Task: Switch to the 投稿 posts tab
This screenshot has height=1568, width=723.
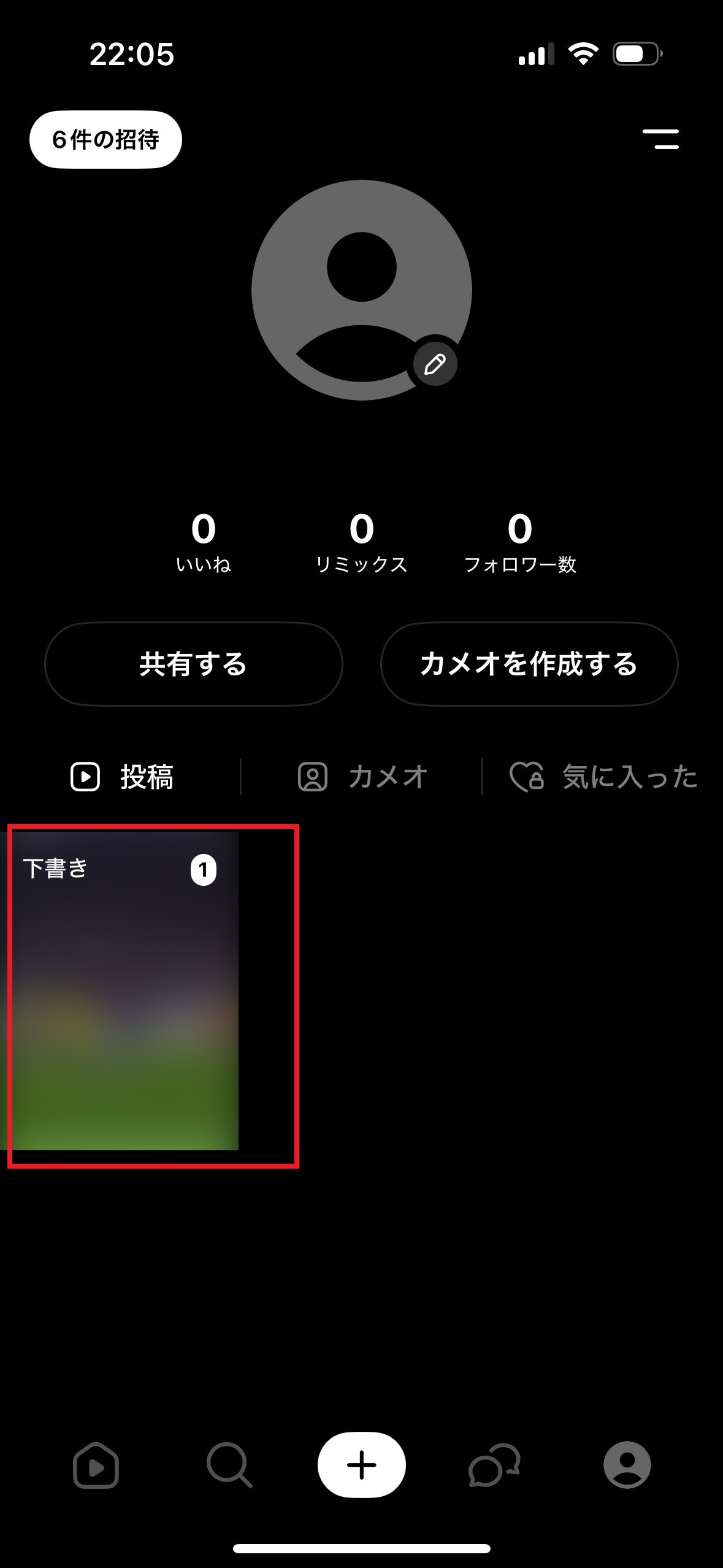Action: click(x=123, y=777)
